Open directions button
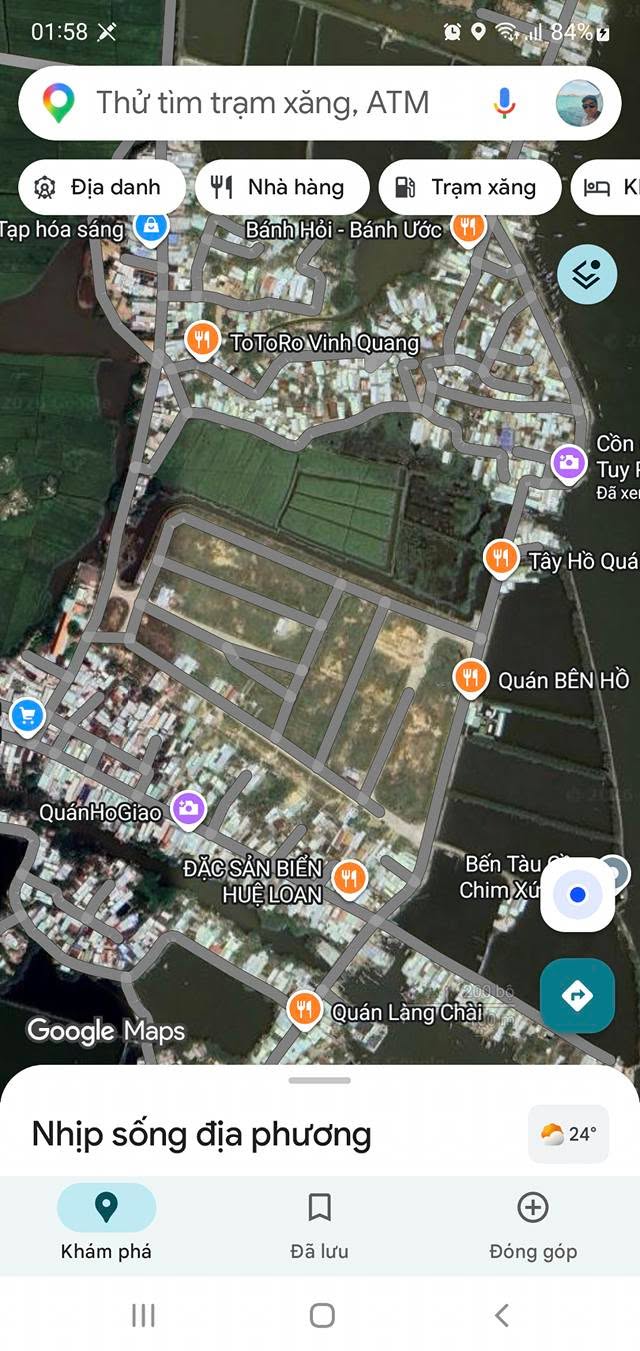 (577, 995)
